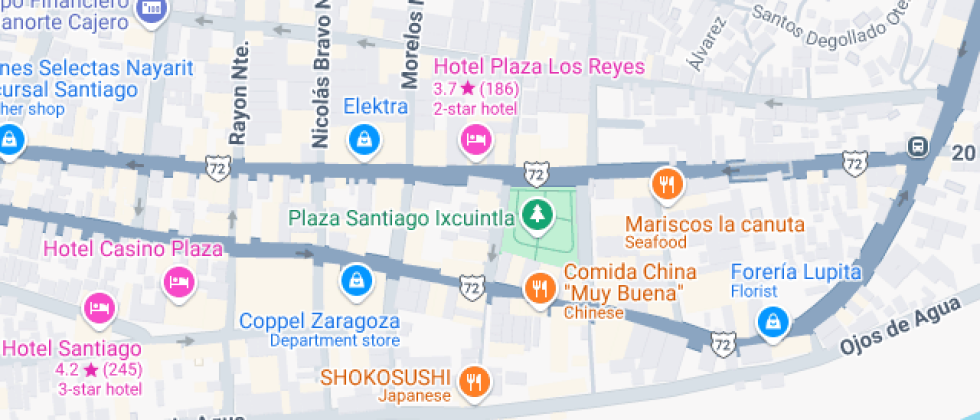Open the Elektra store pin

click(363, 140)
